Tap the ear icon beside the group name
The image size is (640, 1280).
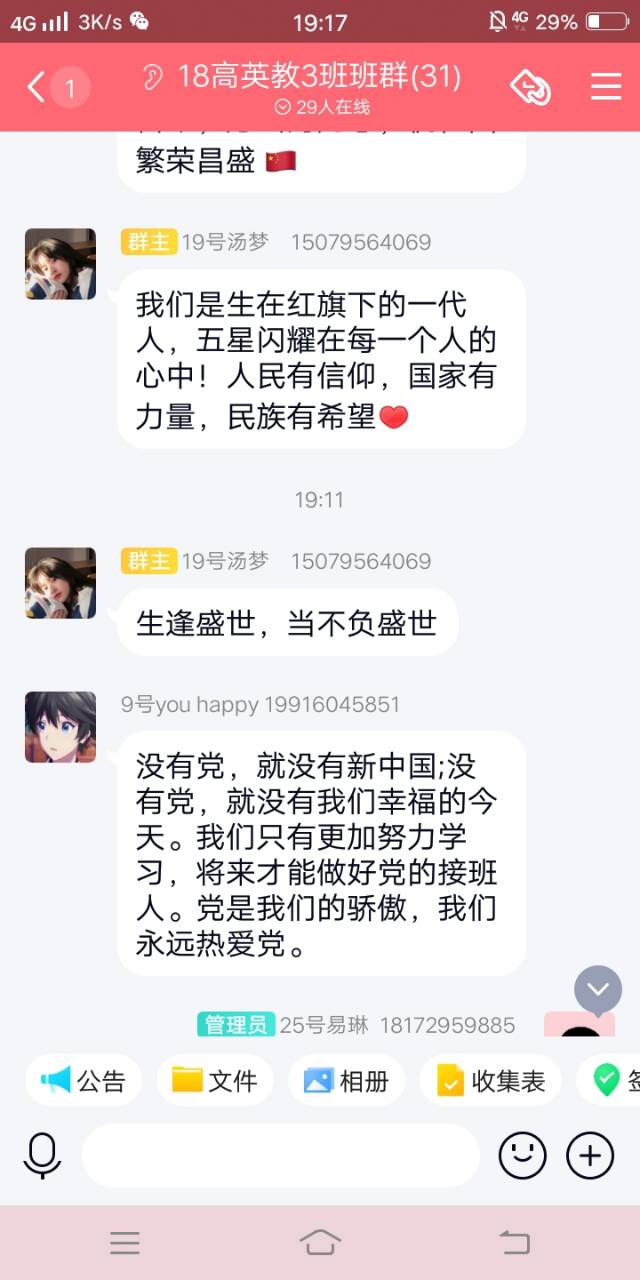pyautogui.click(x=152, y=77)
